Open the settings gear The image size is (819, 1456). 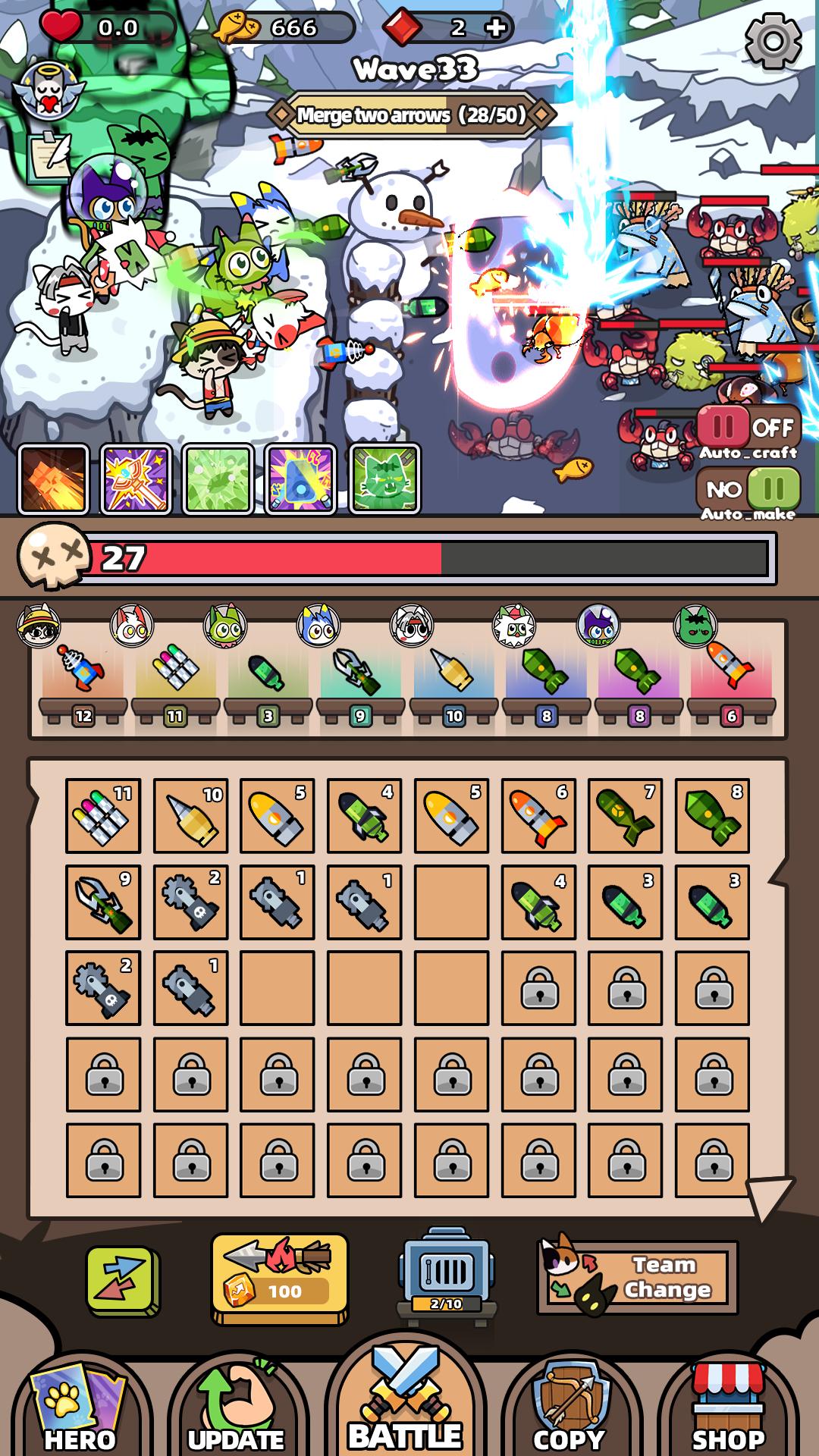(773, 39)
